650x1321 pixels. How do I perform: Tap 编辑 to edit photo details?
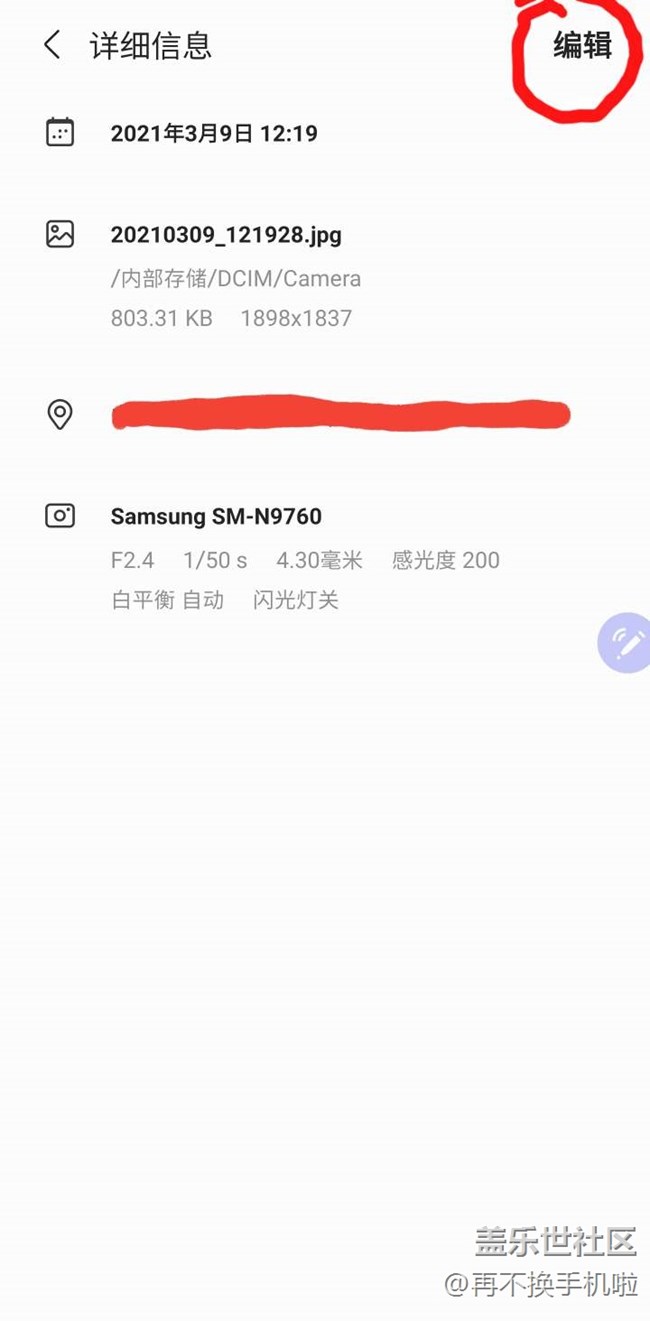tap(583, 45)
